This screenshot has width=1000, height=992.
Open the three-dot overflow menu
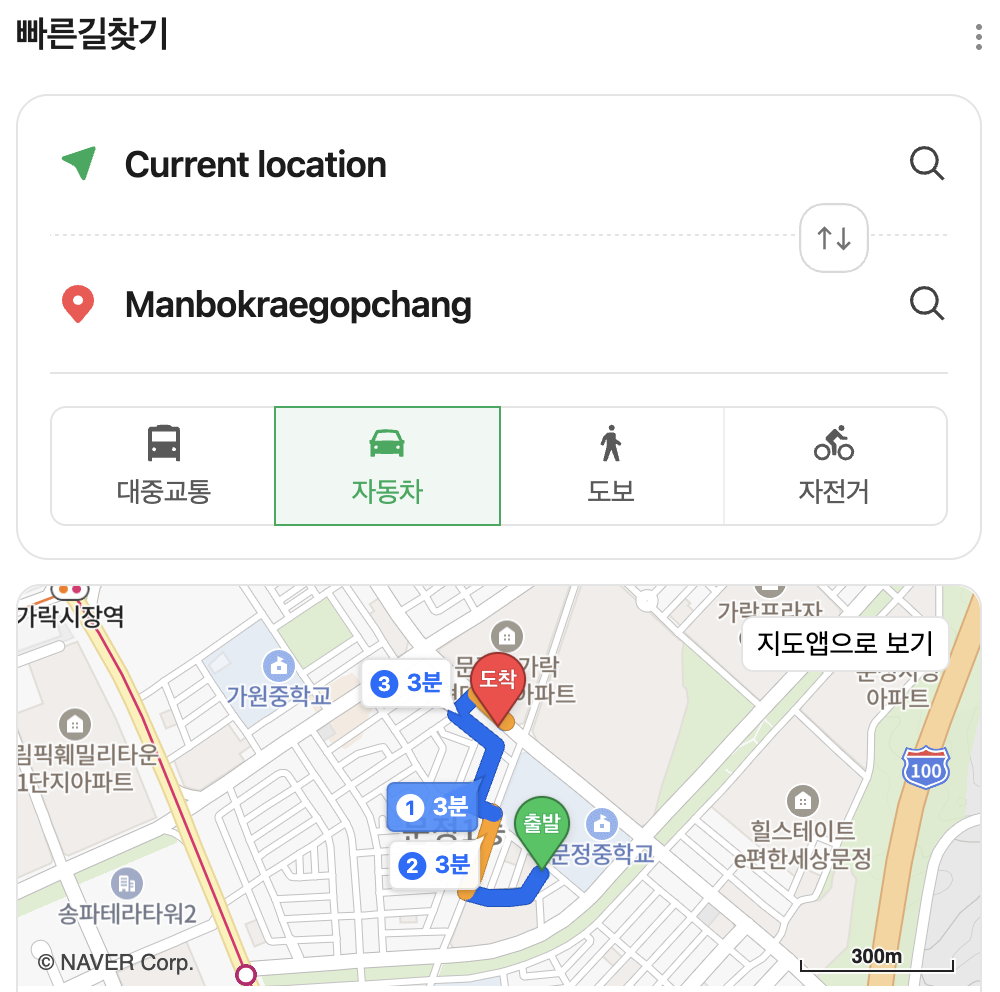point(978,38)
